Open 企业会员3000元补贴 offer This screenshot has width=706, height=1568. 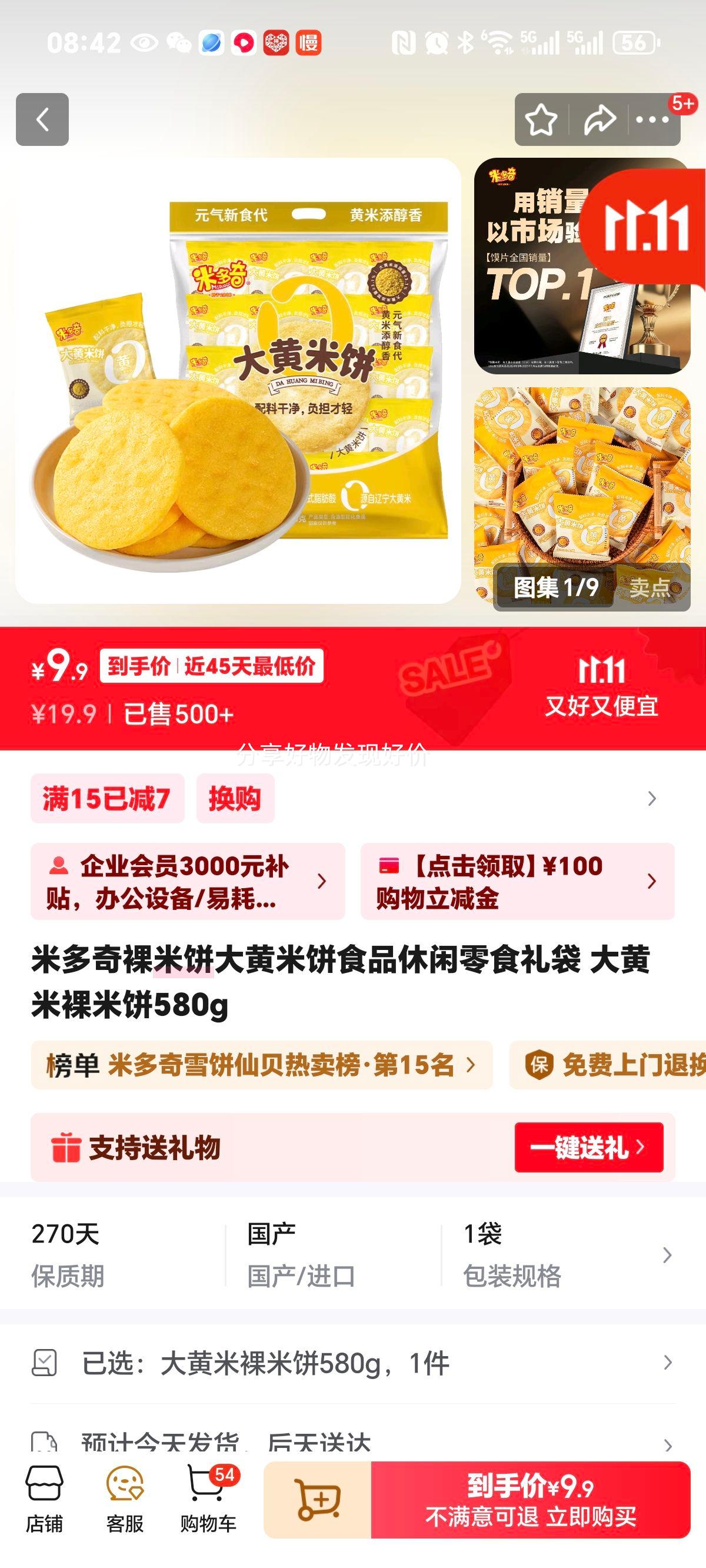188,881
